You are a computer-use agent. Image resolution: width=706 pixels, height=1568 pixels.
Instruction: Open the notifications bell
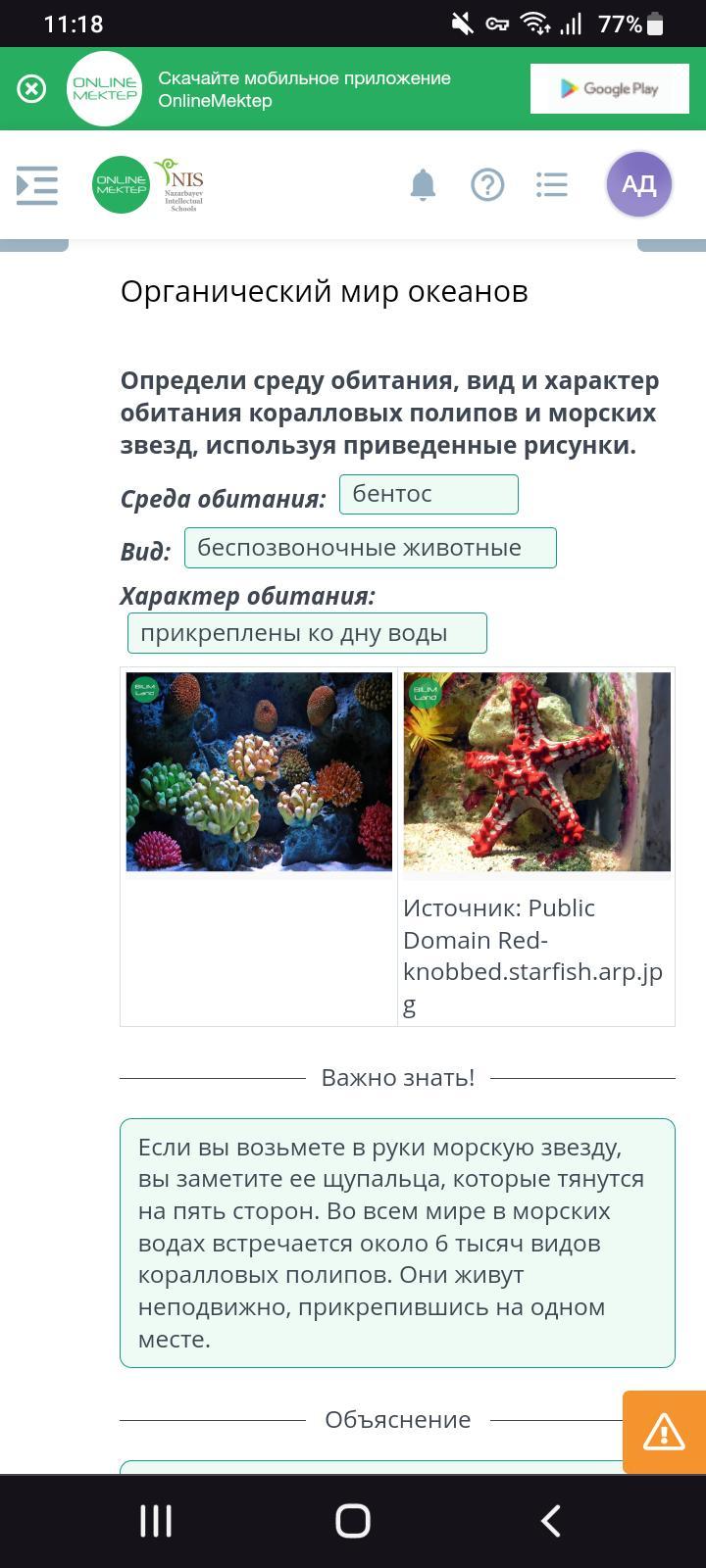click(x=423, y=184)
